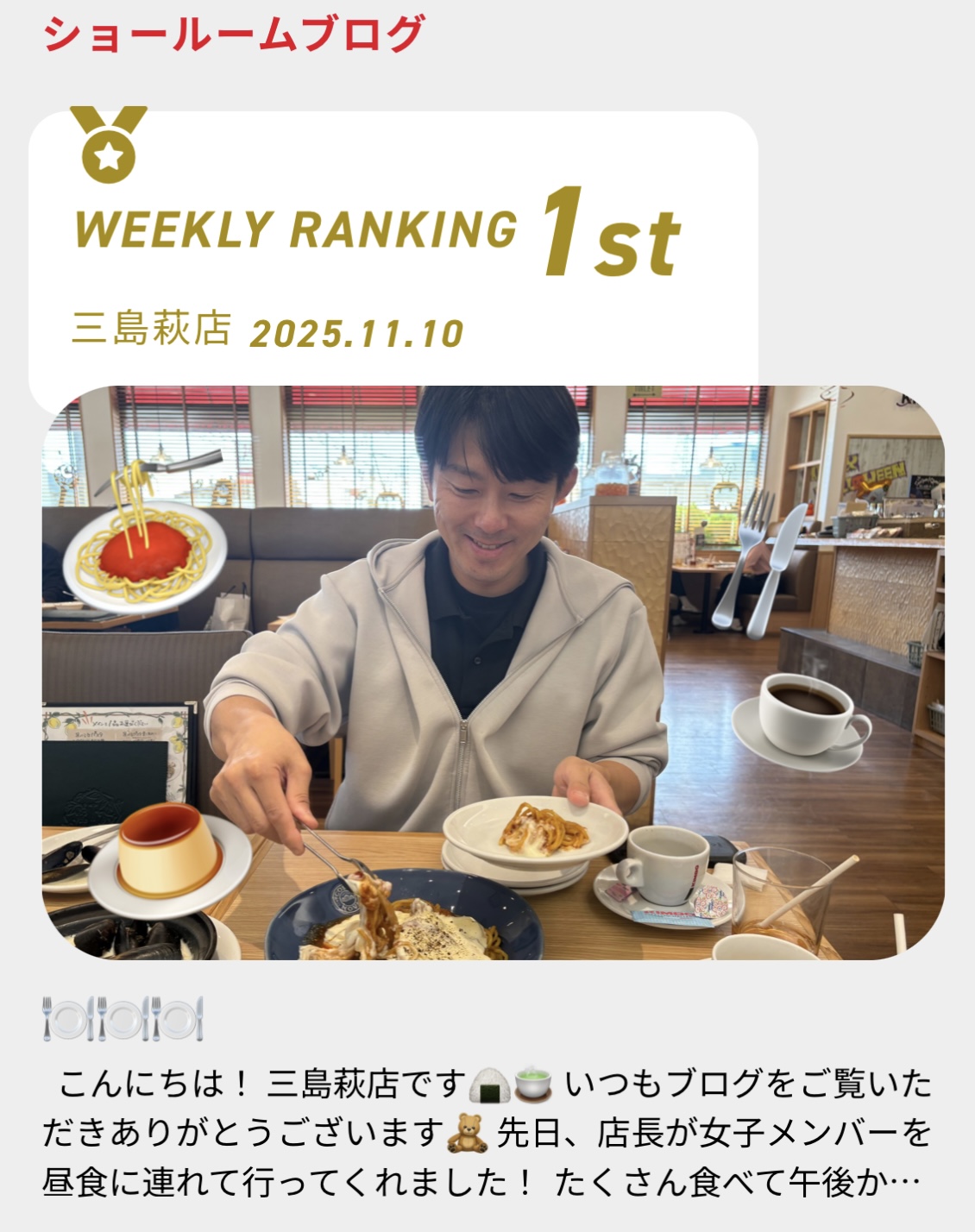Screen dimensions: 975x1232
Task: Open the 三島萩店 weekly ranking 1st blog post
Action: (492, 671)
